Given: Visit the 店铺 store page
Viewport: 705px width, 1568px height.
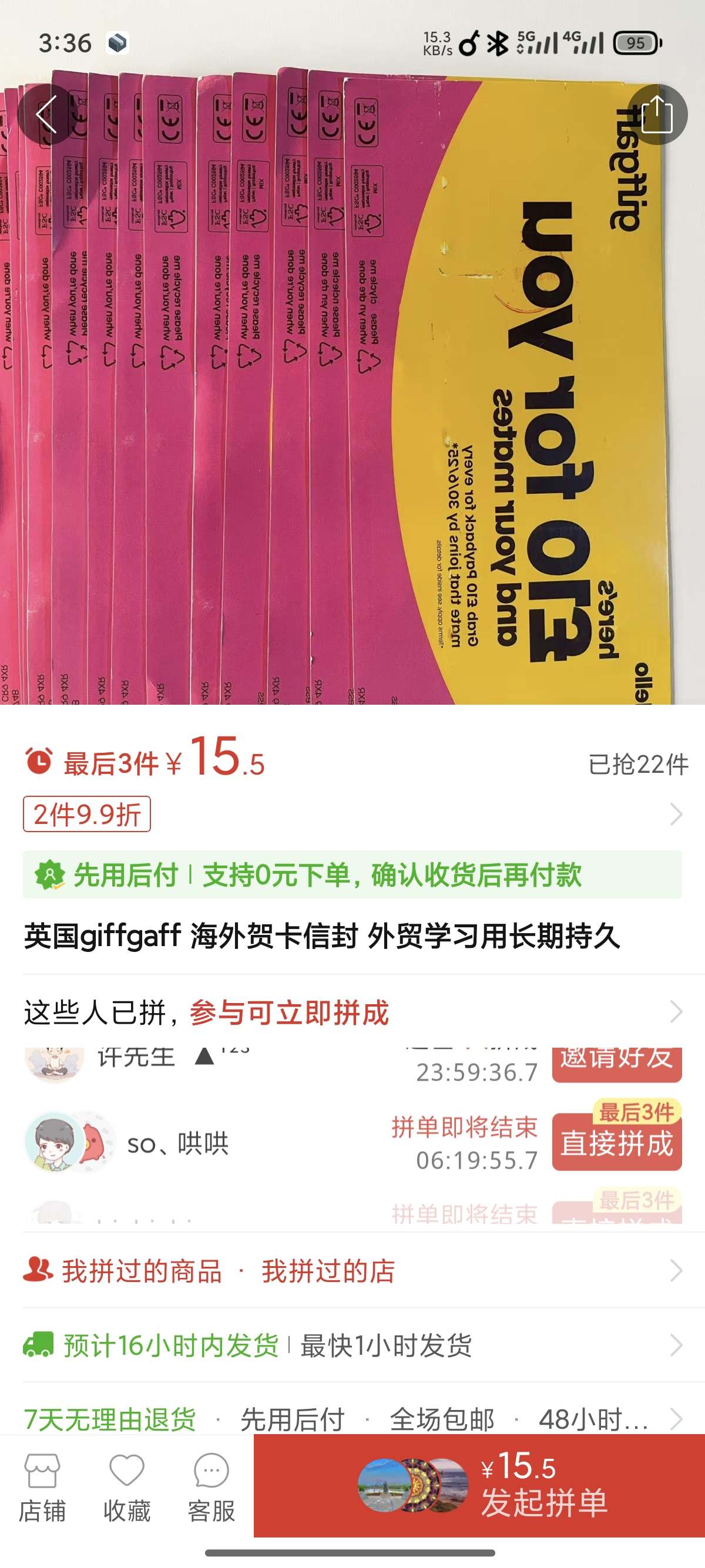Looking at the screenshot, I should click(x=42, y=1486).
